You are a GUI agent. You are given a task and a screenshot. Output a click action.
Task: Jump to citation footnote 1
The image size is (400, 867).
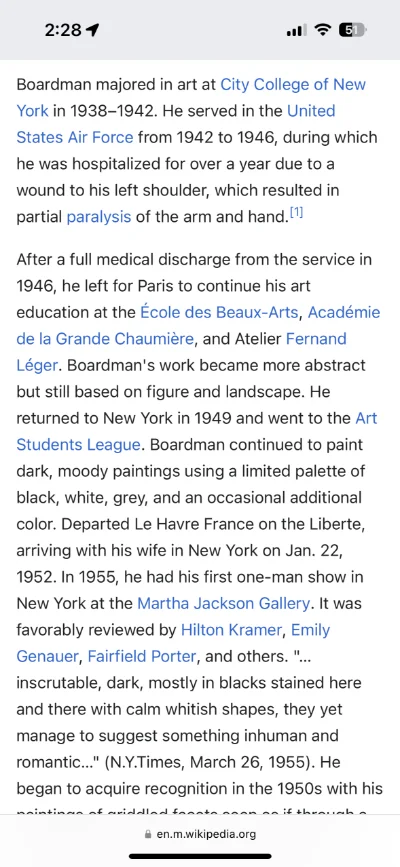297,213
